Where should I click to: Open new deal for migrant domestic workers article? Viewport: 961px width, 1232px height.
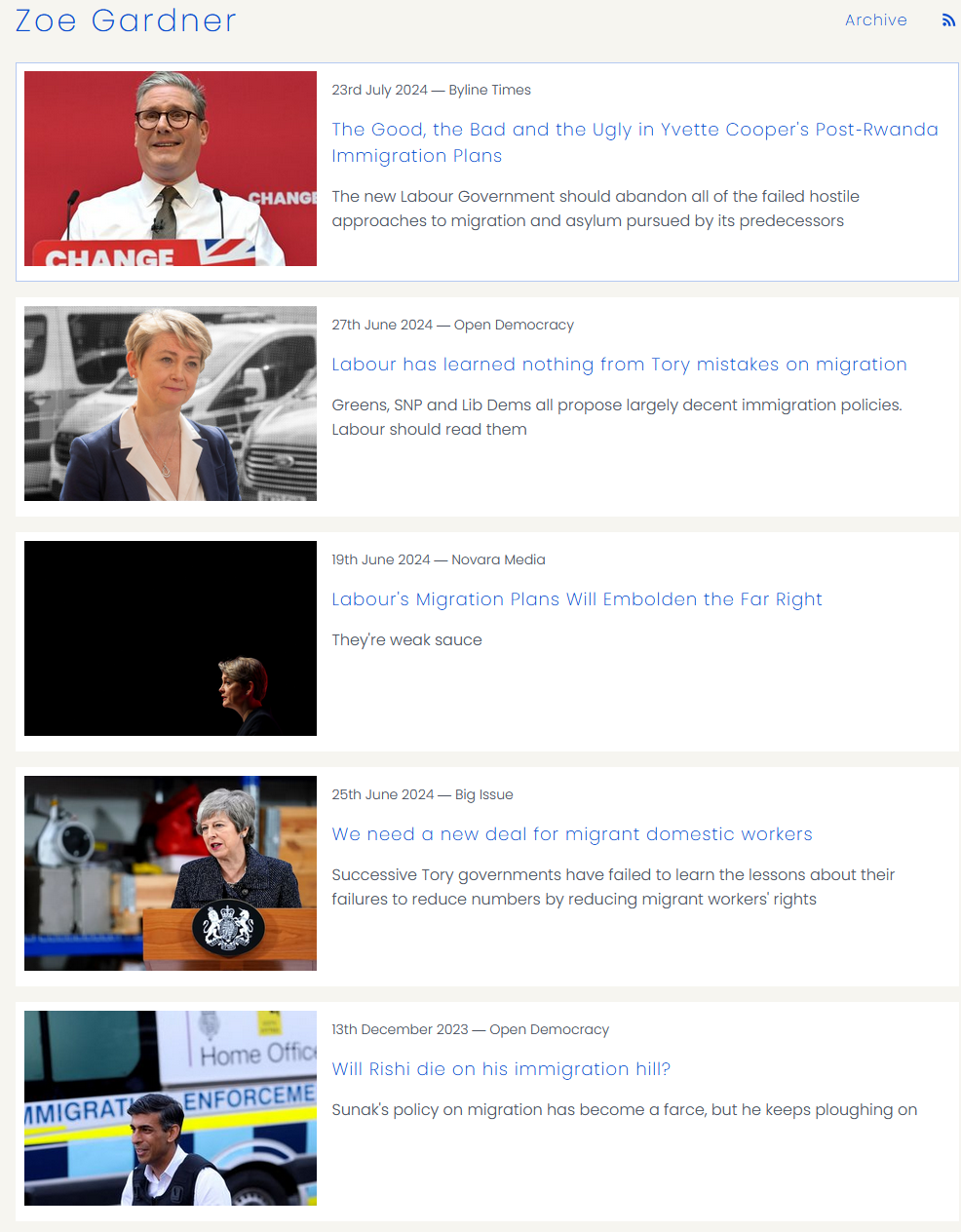572,834
